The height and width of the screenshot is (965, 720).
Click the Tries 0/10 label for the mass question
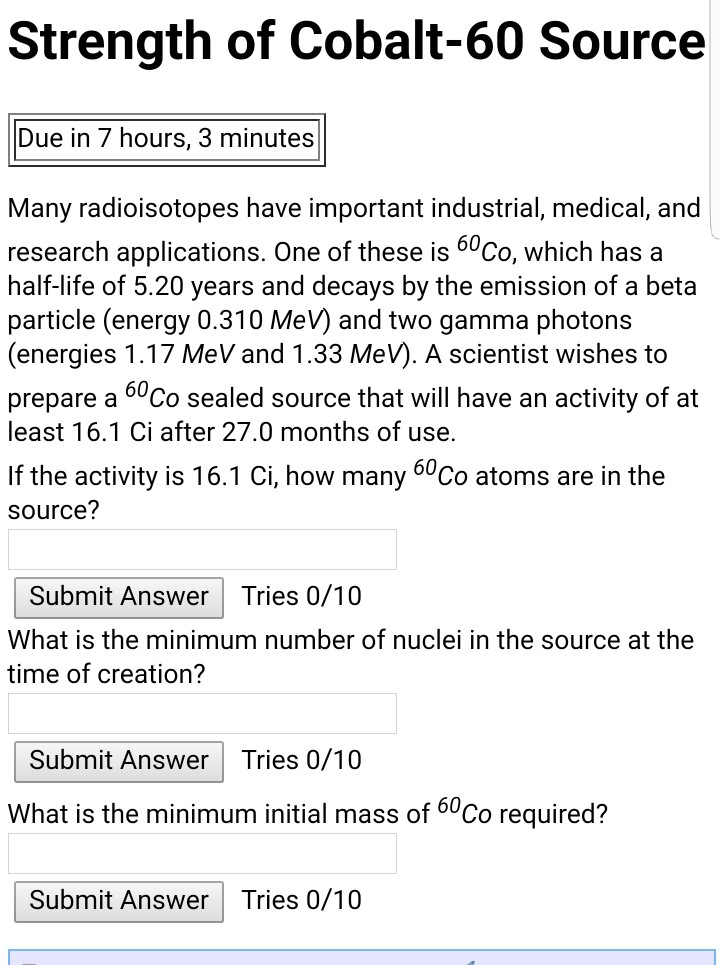301,900
